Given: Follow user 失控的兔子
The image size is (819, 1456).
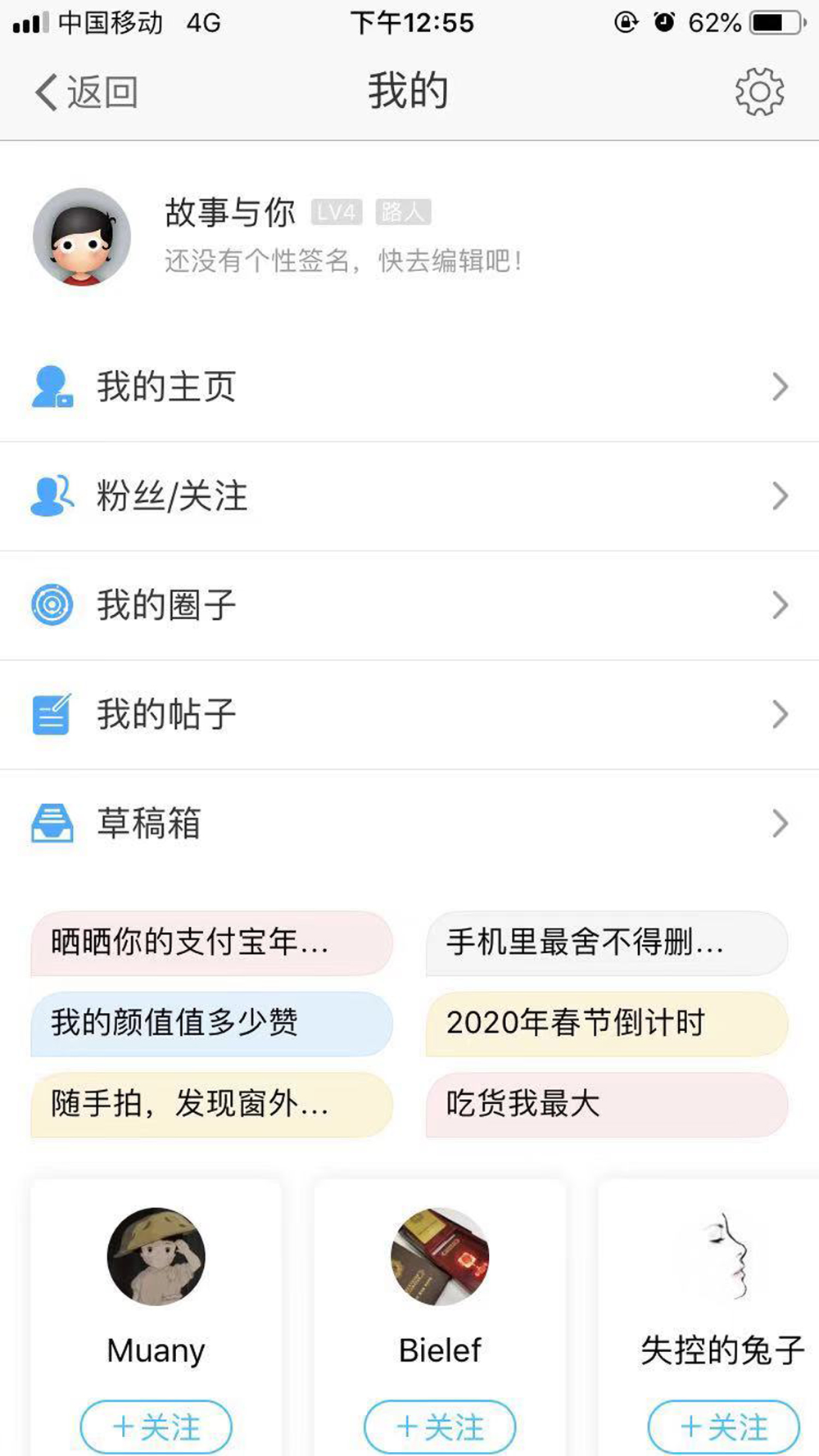Looking at the screenshot, I should click(724, 1427).
